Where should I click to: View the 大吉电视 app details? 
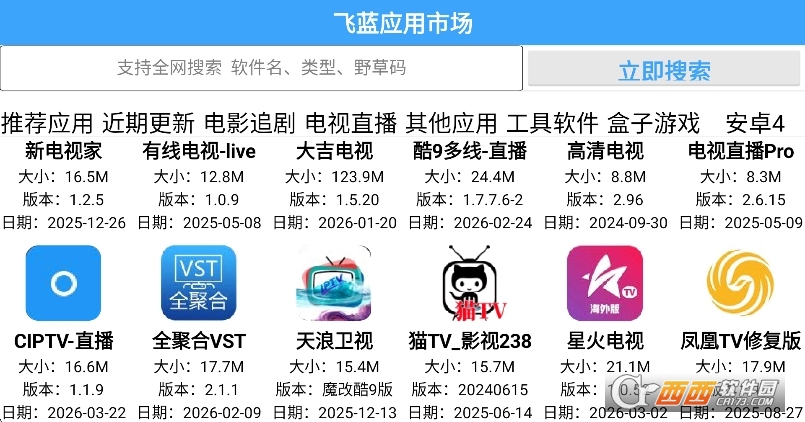[x=335, y=152]
